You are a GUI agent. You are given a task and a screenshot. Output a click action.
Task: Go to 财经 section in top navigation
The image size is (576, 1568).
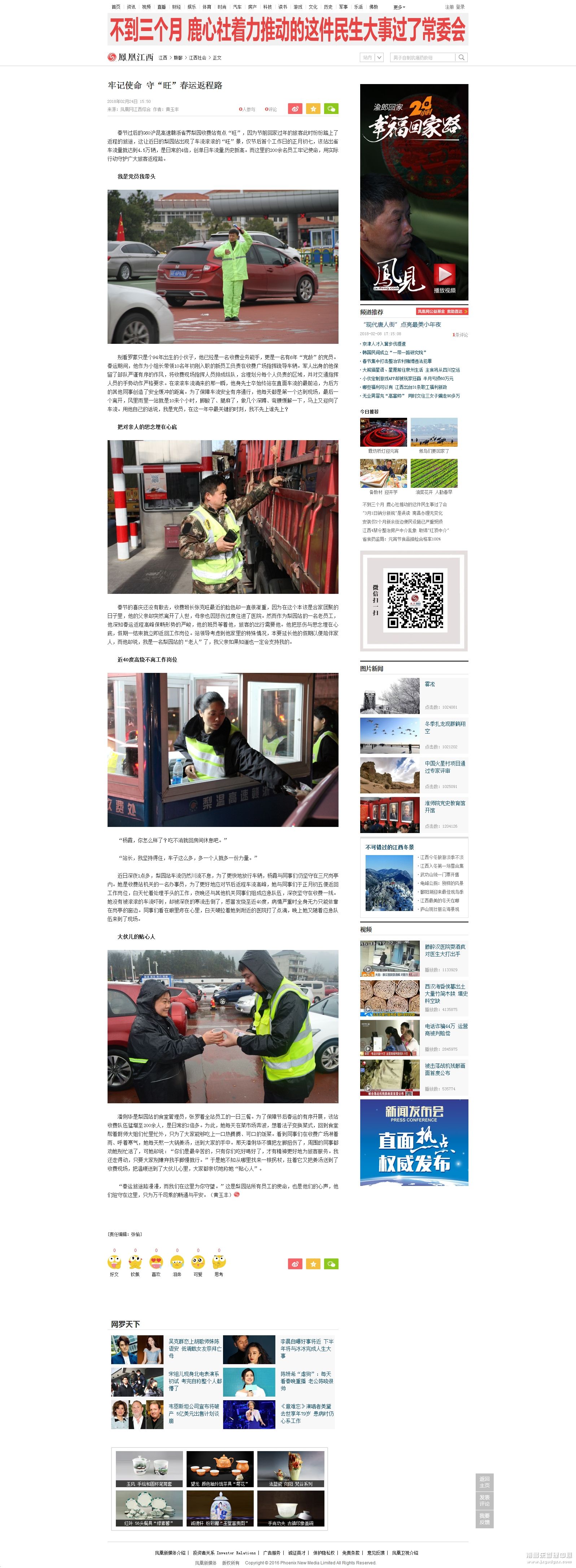click(x=176, y=7)
